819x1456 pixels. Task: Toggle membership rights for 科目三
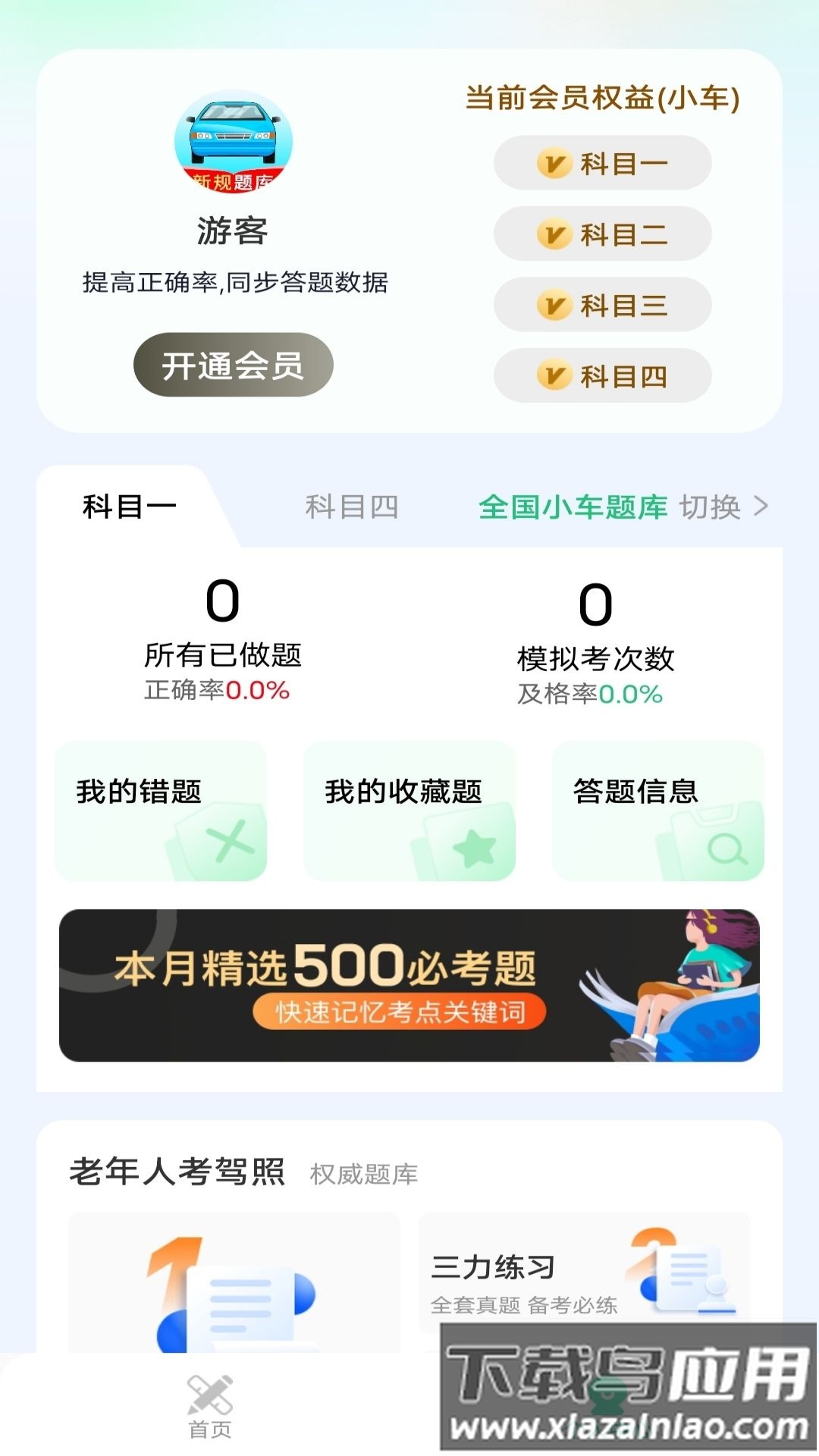click(x=603, y=305)
